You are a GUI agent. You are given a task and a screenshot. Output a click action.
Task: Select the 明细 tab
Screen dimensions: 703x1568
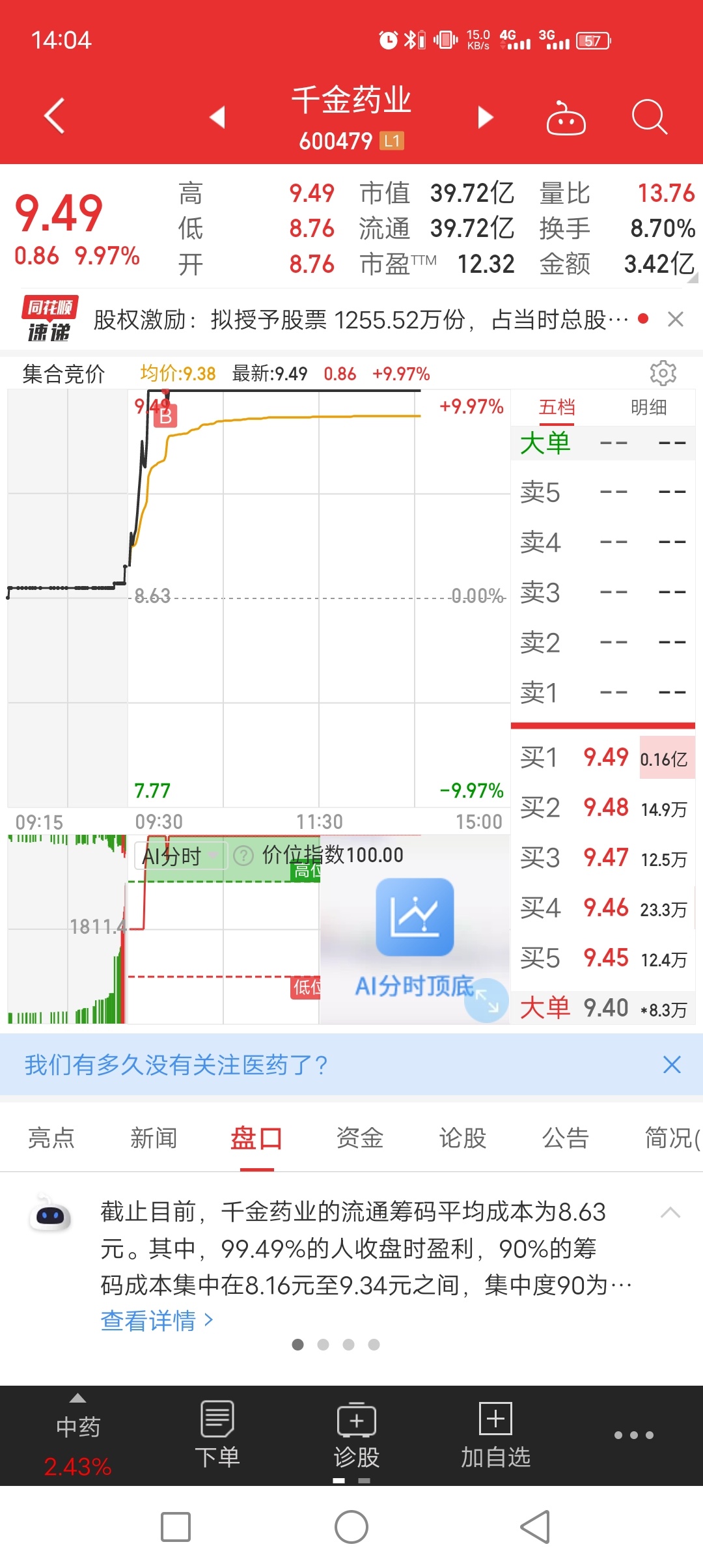click(x=648, y=408)
